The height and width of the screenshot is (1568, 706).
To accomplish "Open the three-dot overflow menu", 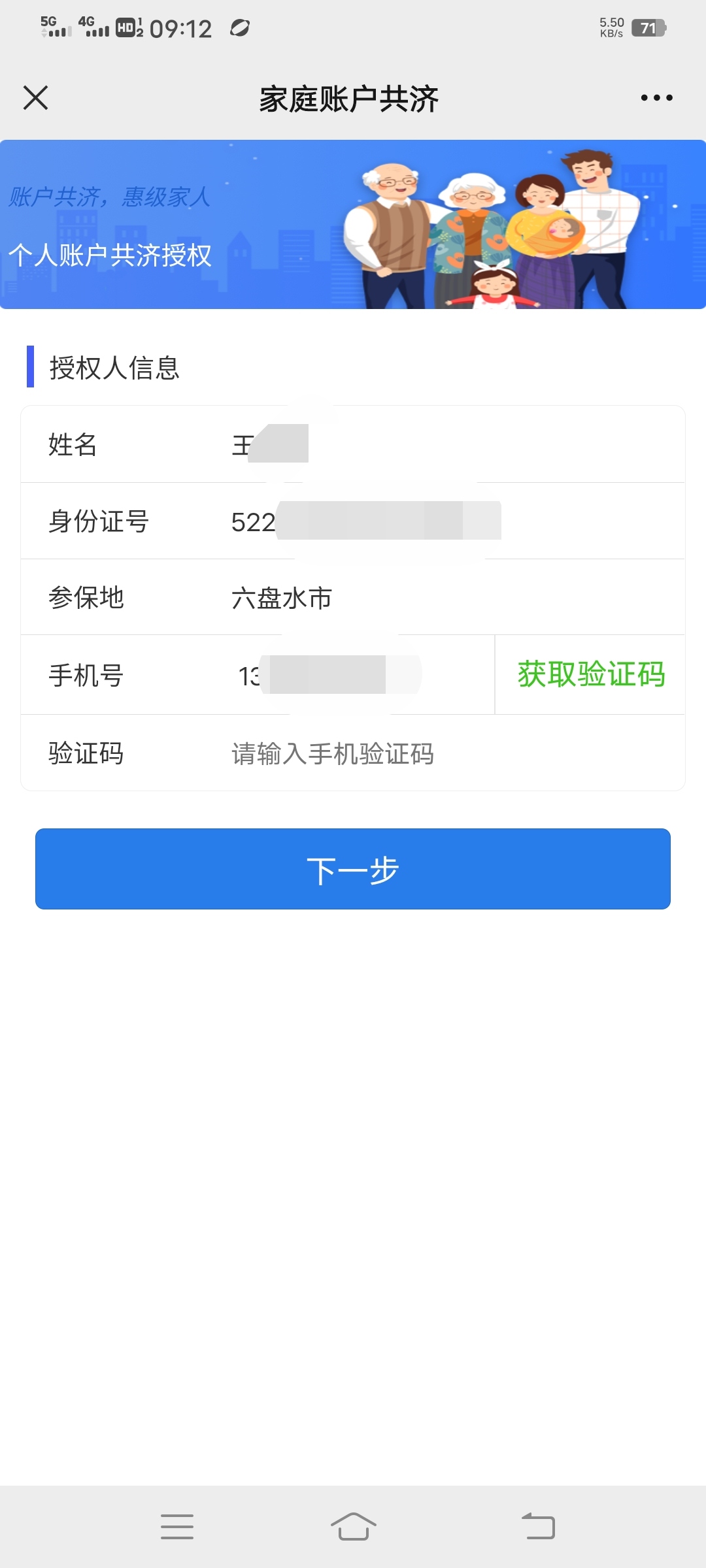I will point(656,98).
